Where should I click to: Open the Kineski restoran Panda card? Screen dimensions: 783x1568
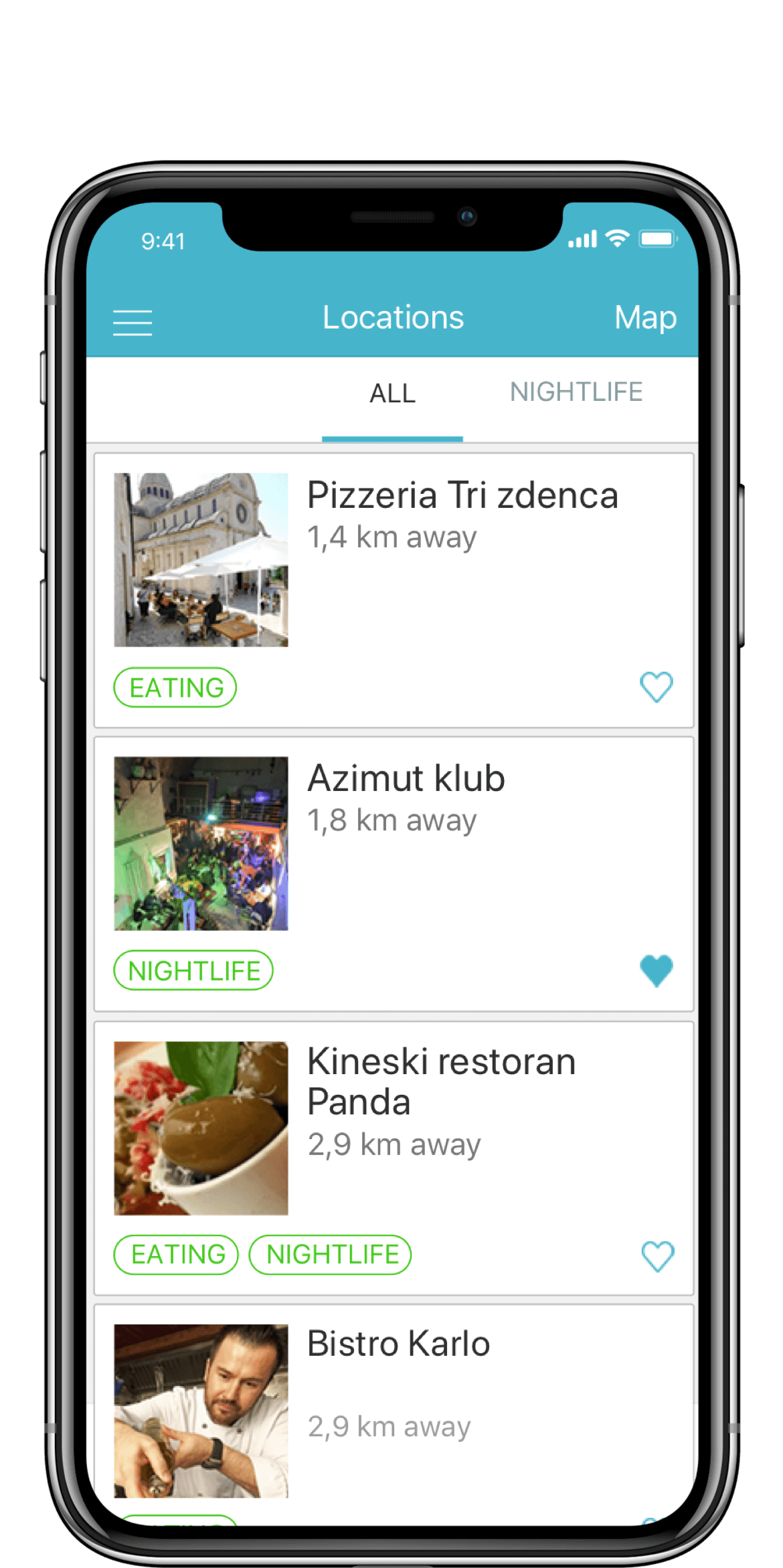pyautogui.click(x=440, y=1081)
